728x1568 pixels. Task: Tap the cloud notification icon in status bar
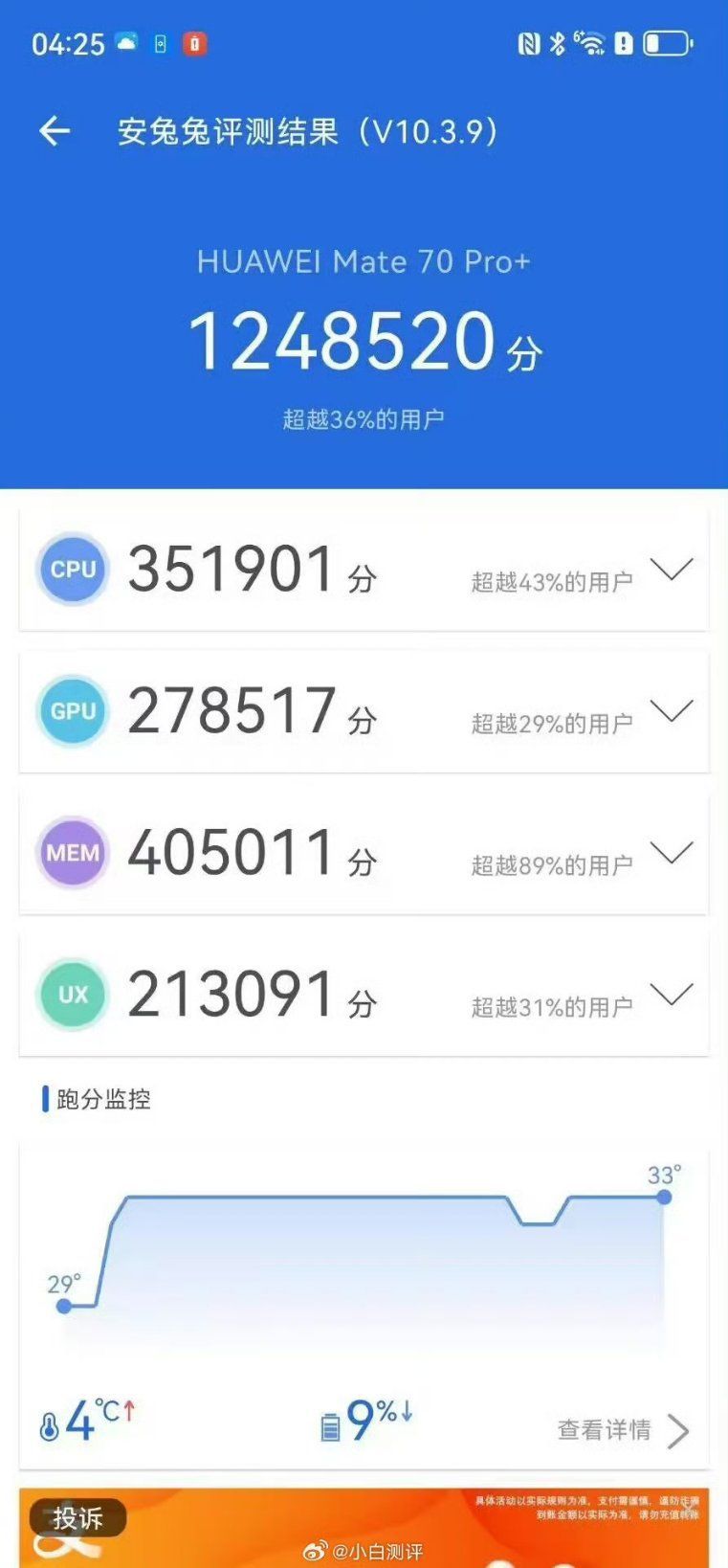click(x=125, y=42)
